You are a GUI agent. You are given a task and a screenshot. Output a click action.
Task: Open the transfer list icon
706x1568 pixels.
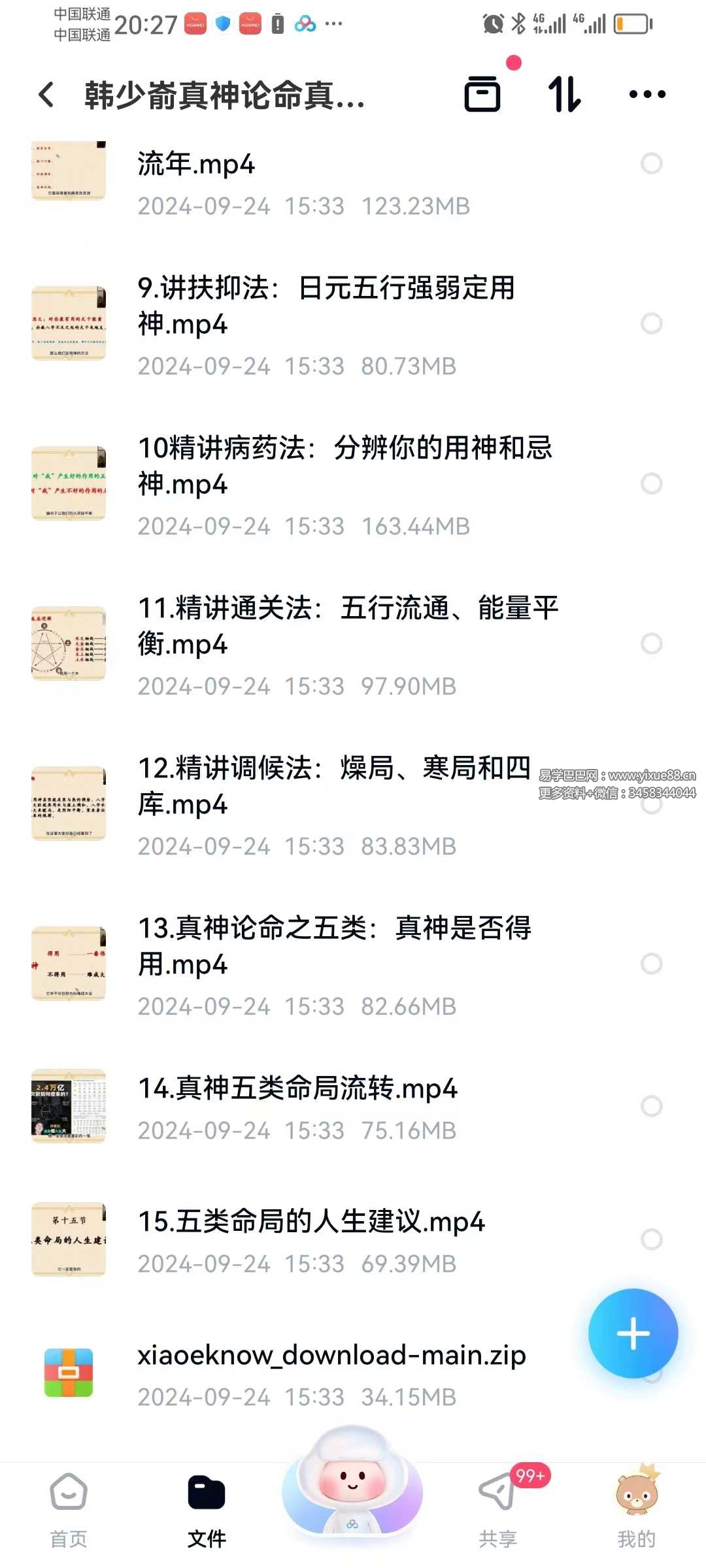click(483, 94)
